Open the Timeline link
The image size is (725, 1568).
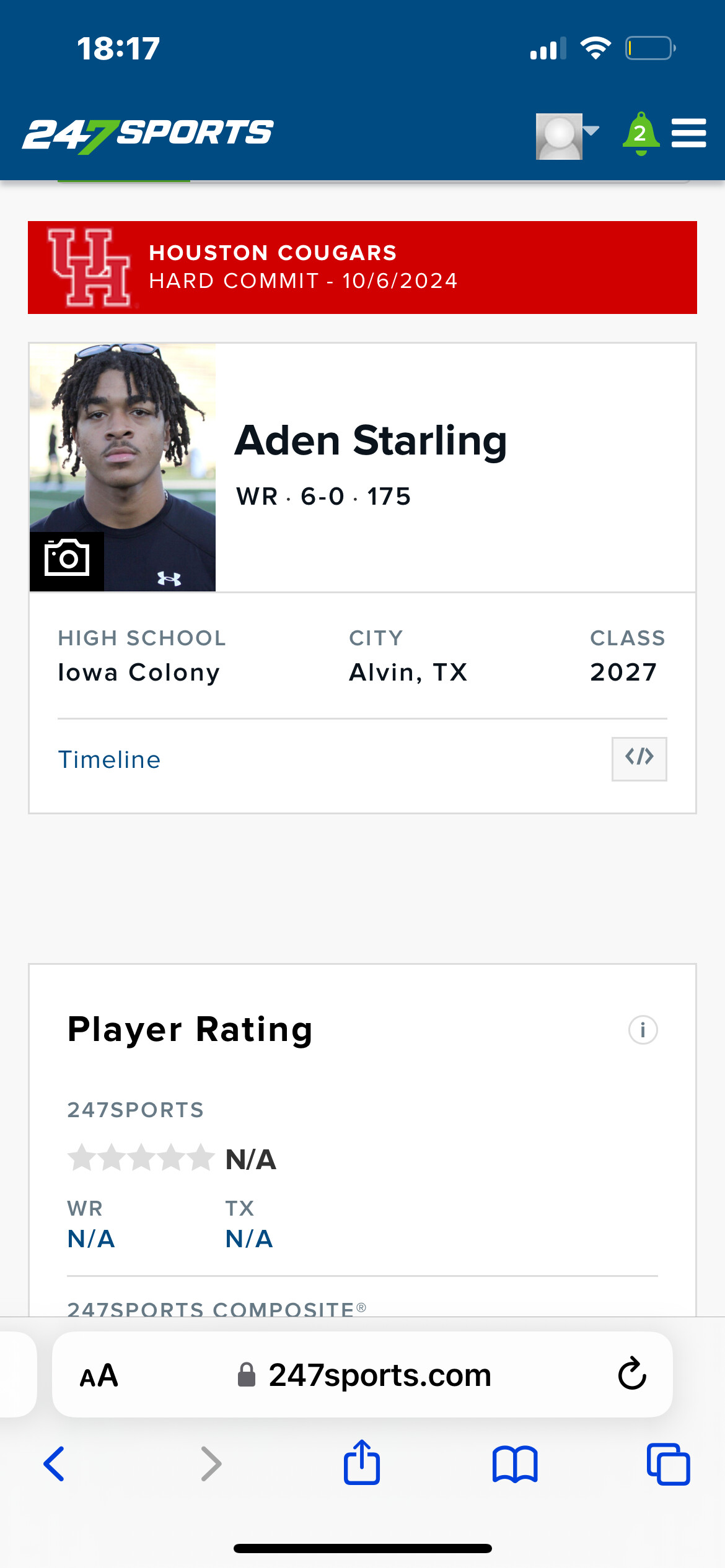109,760
